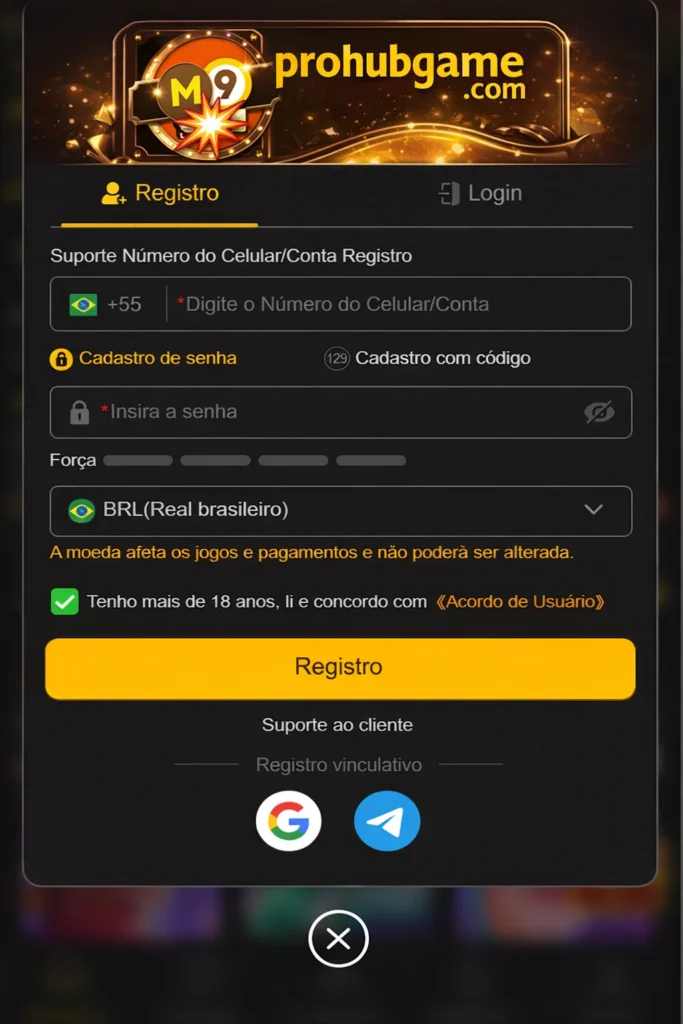Image resolution: width=683 pixels, height=1024 pixels.
Task: Switch to the Login tab
Action: [x=481, y=193]
